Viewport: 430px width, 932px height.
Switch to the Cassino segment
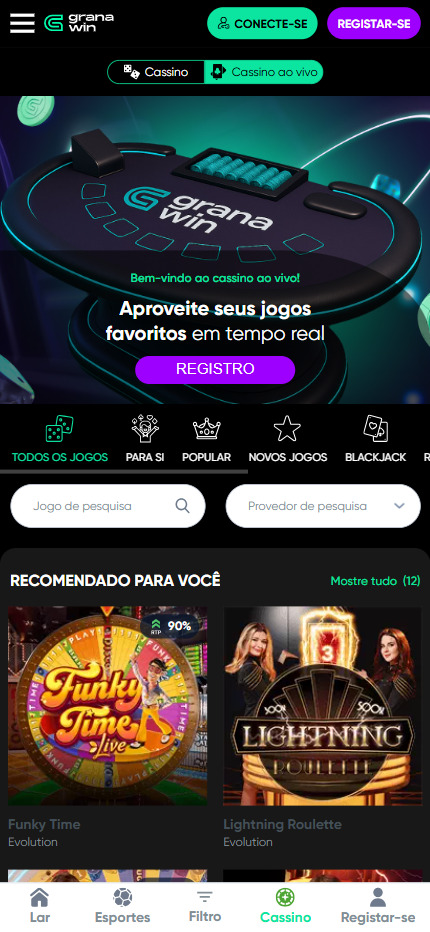point(156,72)
